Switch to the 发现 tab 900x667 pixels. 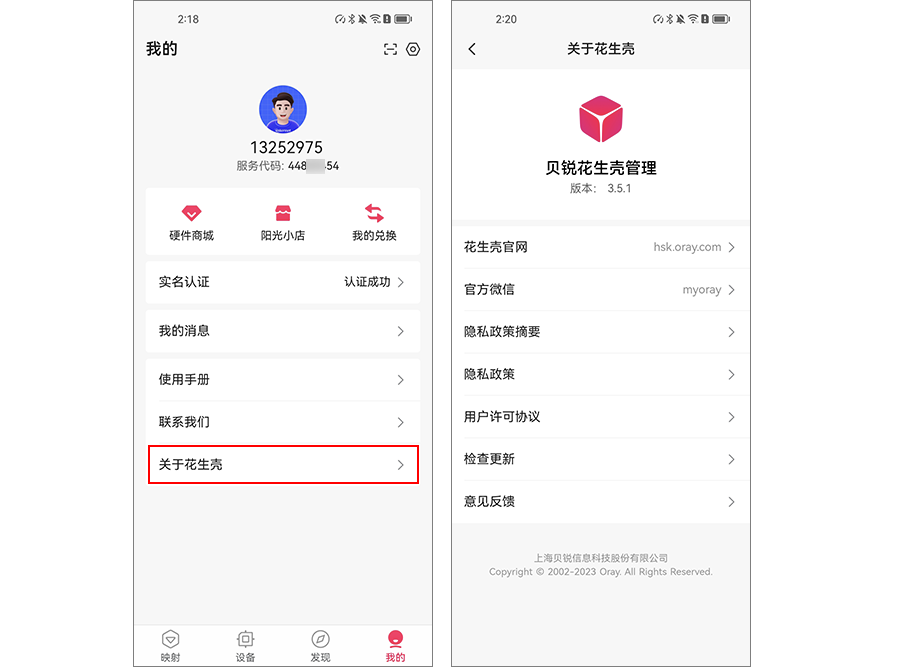pyautogui.click(x=320, y=646)
